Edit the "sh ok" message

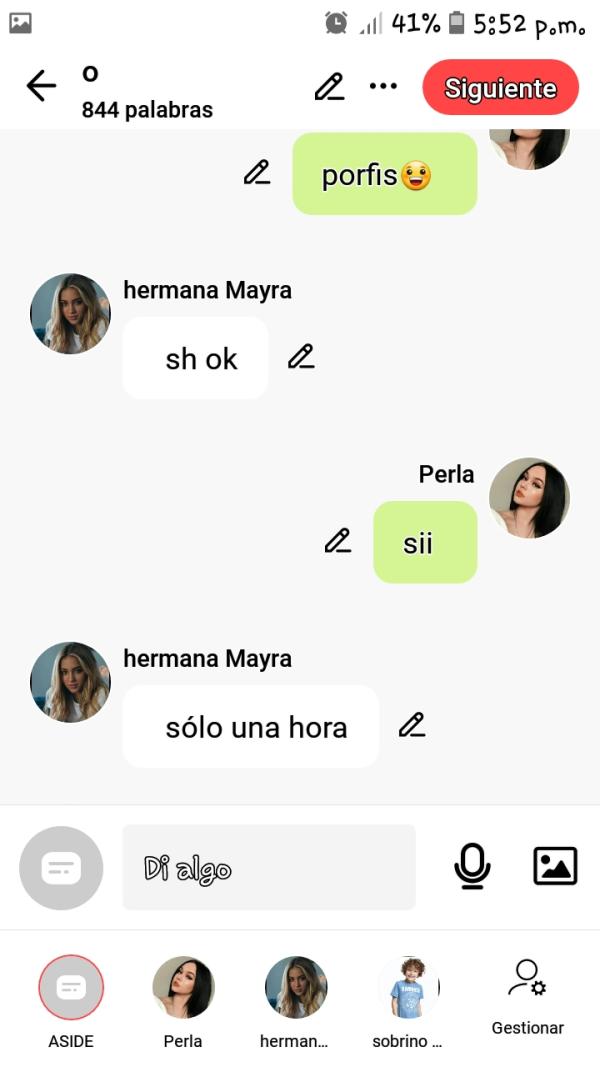coord(301,356)
